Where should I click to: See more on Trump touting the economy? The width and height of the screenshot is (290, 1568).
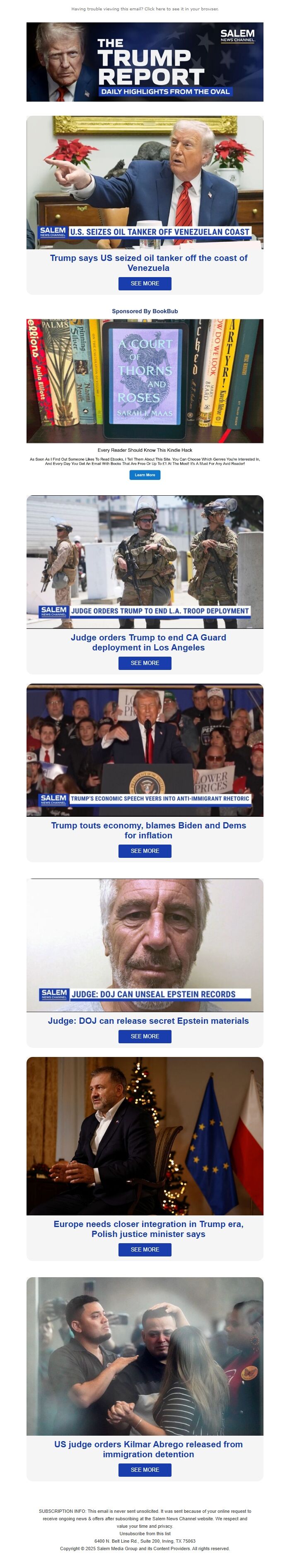(145, 851)
